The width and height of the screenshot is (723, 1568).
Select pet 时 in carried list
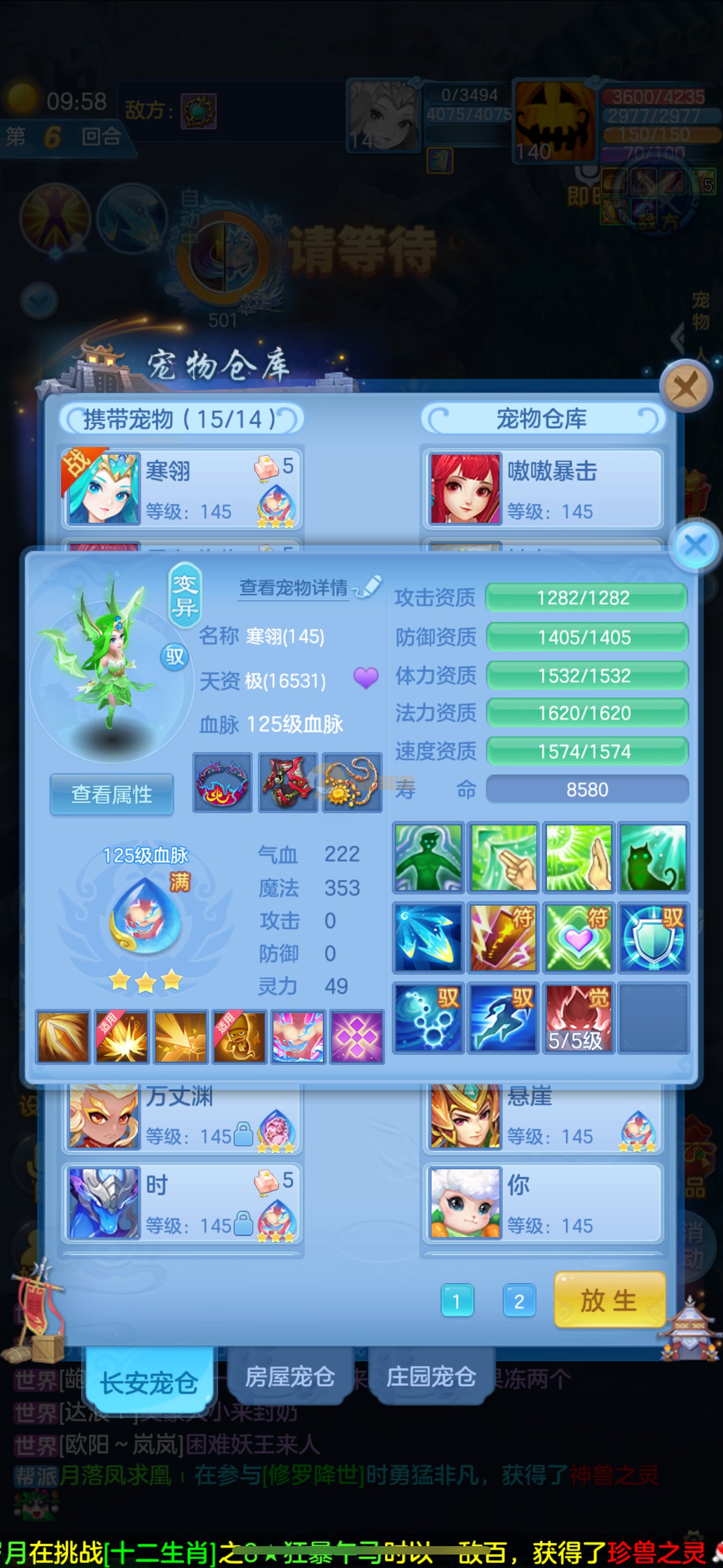(x=182, y=1203)
